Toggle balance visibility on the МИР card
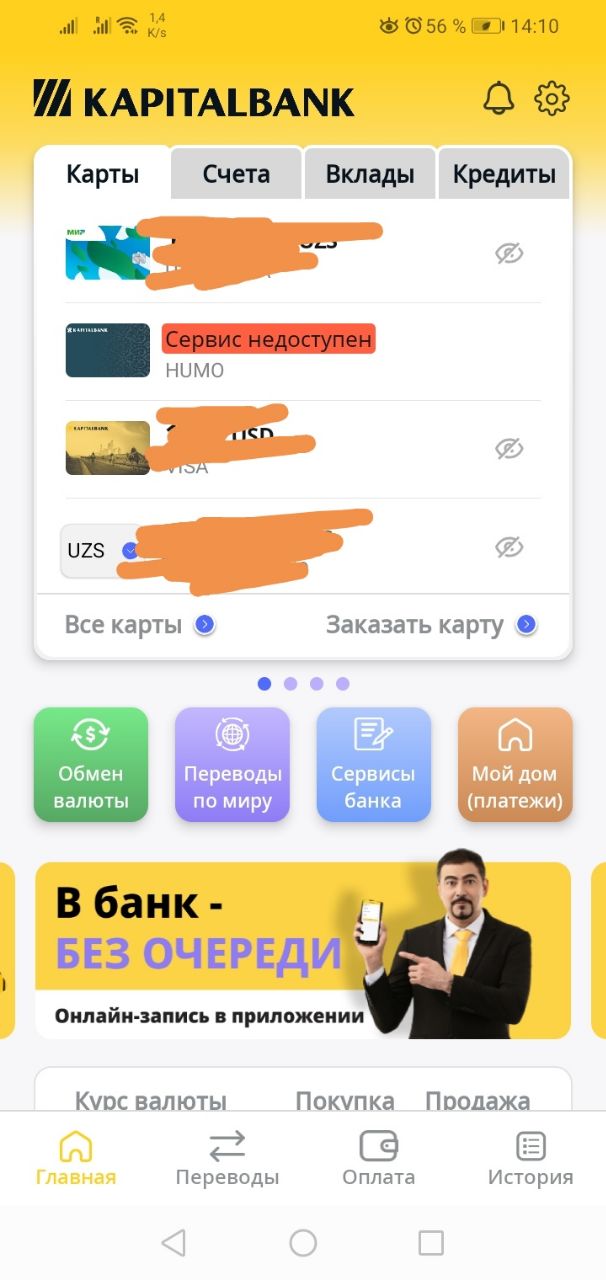Screen dimensions: 606x1280 coord(510,254)
